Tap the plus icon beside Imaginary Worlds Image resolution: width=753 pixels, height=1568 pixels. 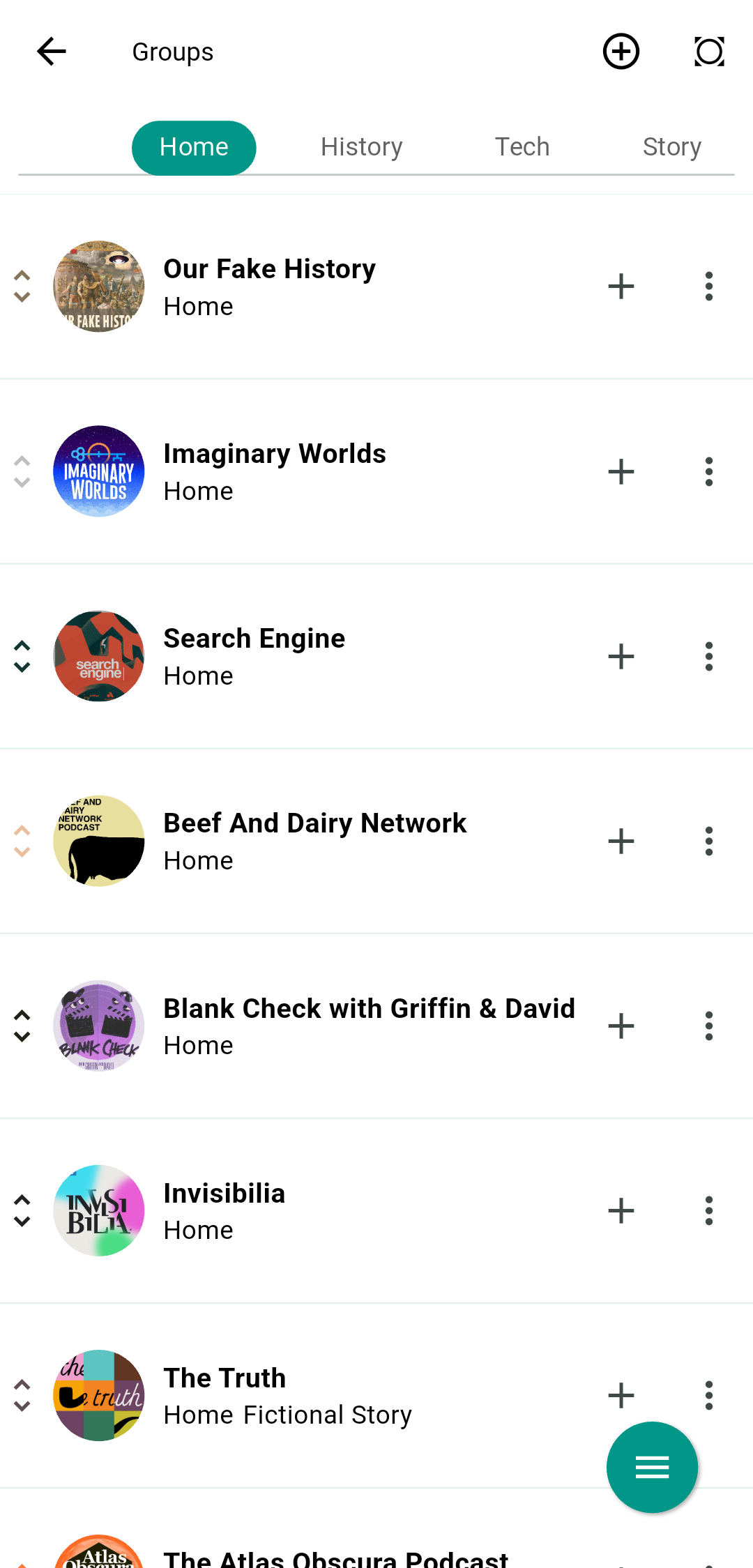[621, 472]
